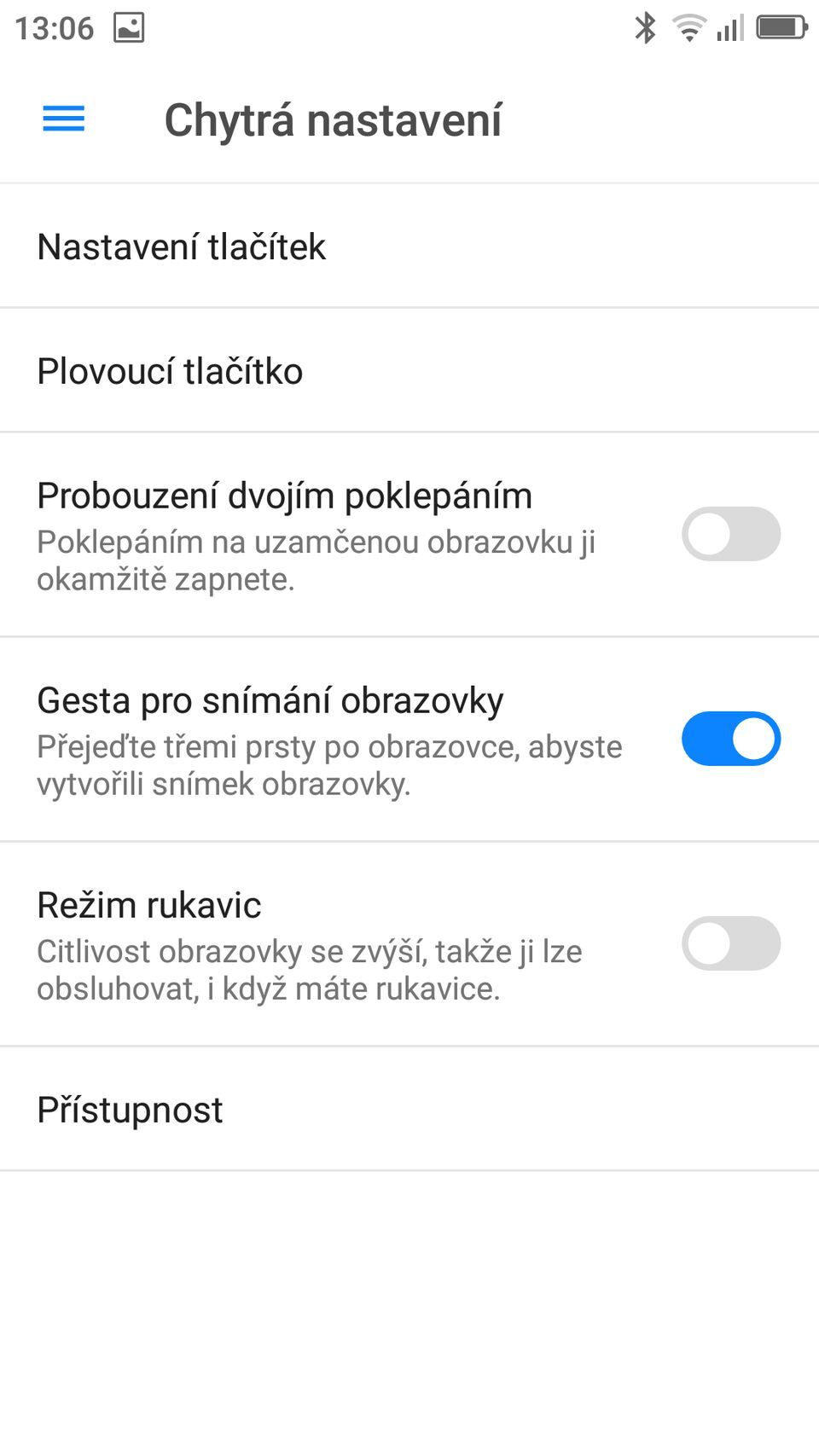The image size is (819, 1456).
Task: Disable Gesta pro snímání obrazovky switch
Action: click(x=730, y=739)
